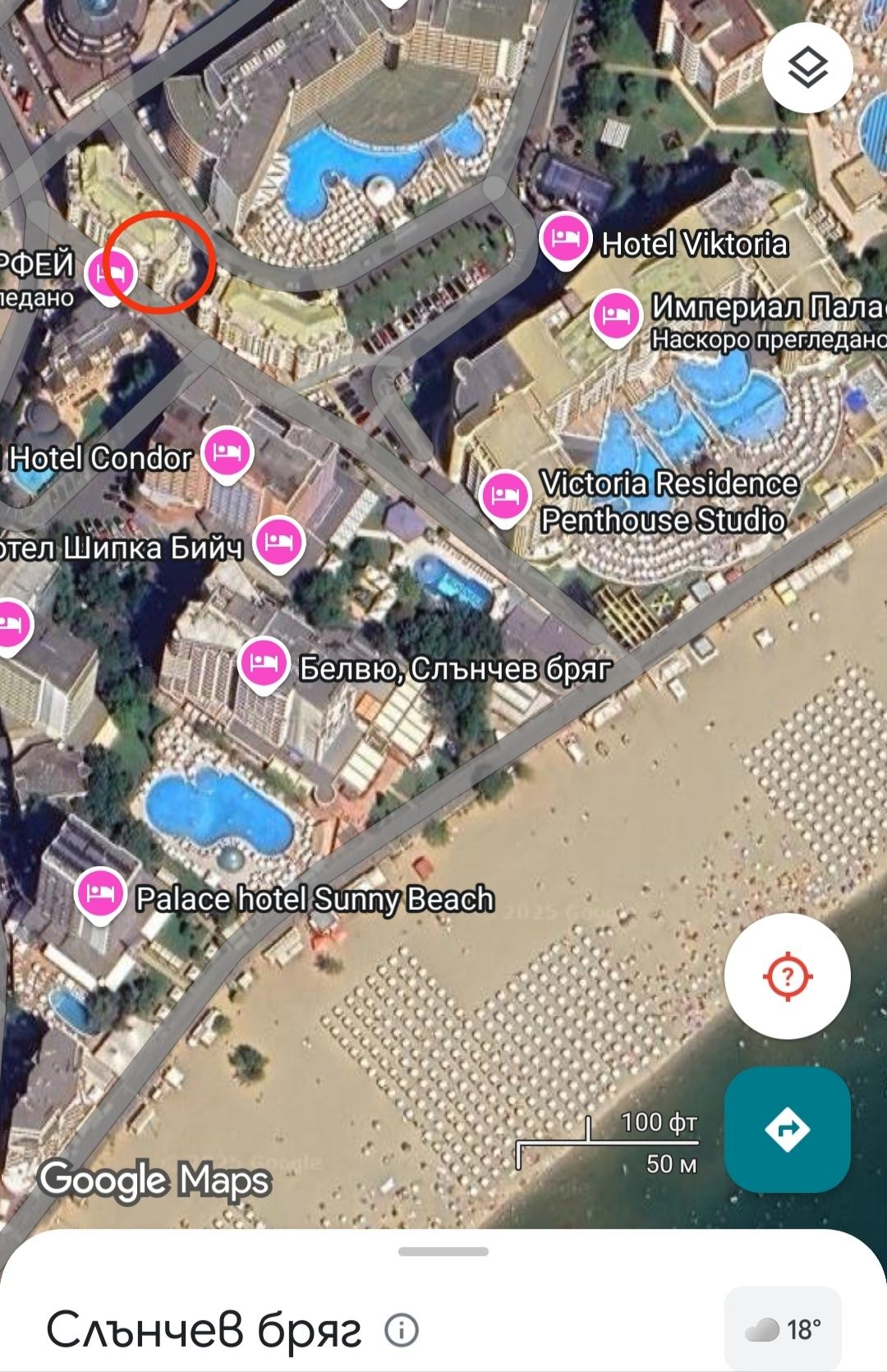
Task: Start directions with the teal arrow button
Action: click(787, 1129)
